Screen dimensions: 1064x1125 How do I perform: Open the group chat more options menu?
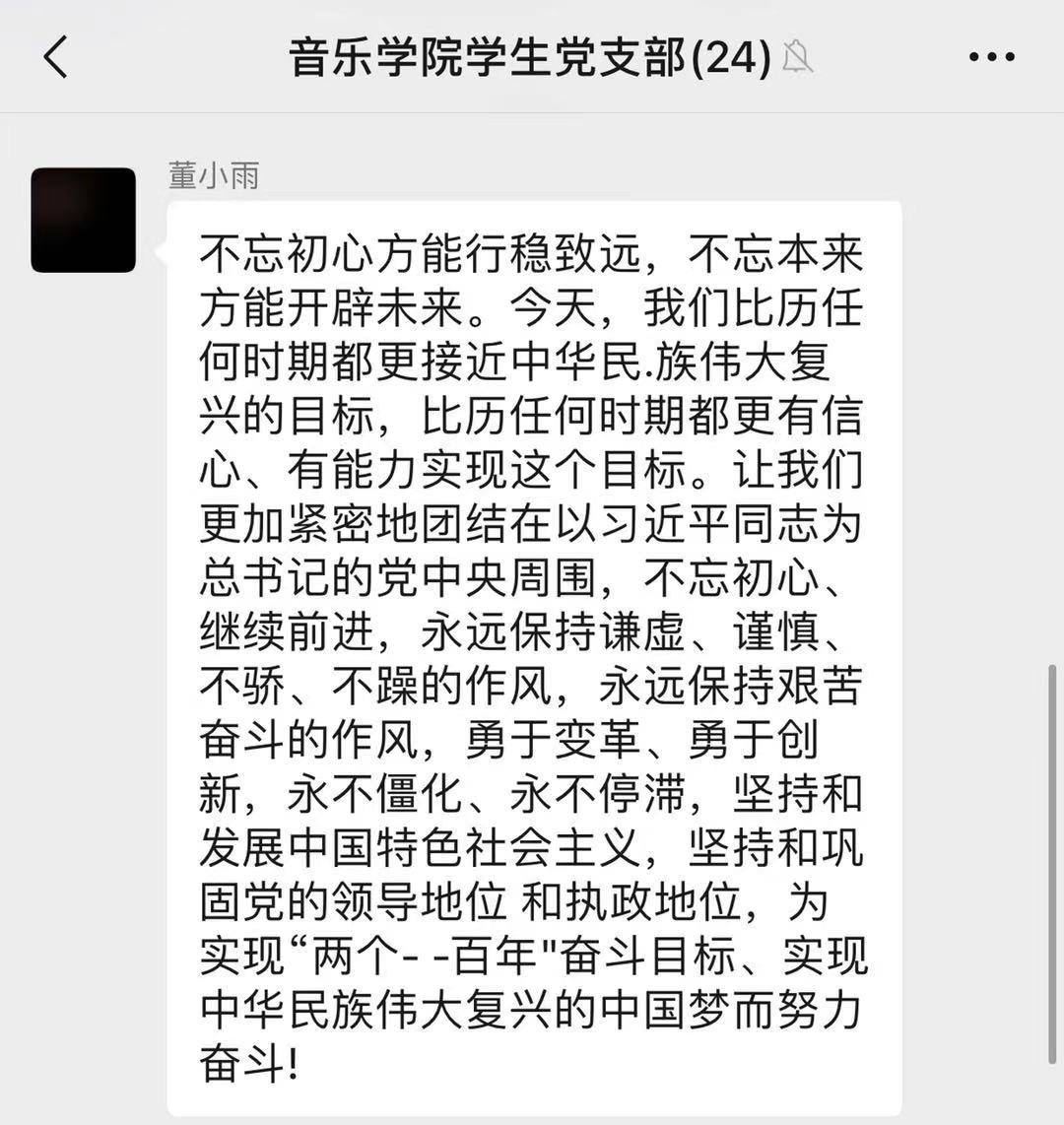coord(991,57)
